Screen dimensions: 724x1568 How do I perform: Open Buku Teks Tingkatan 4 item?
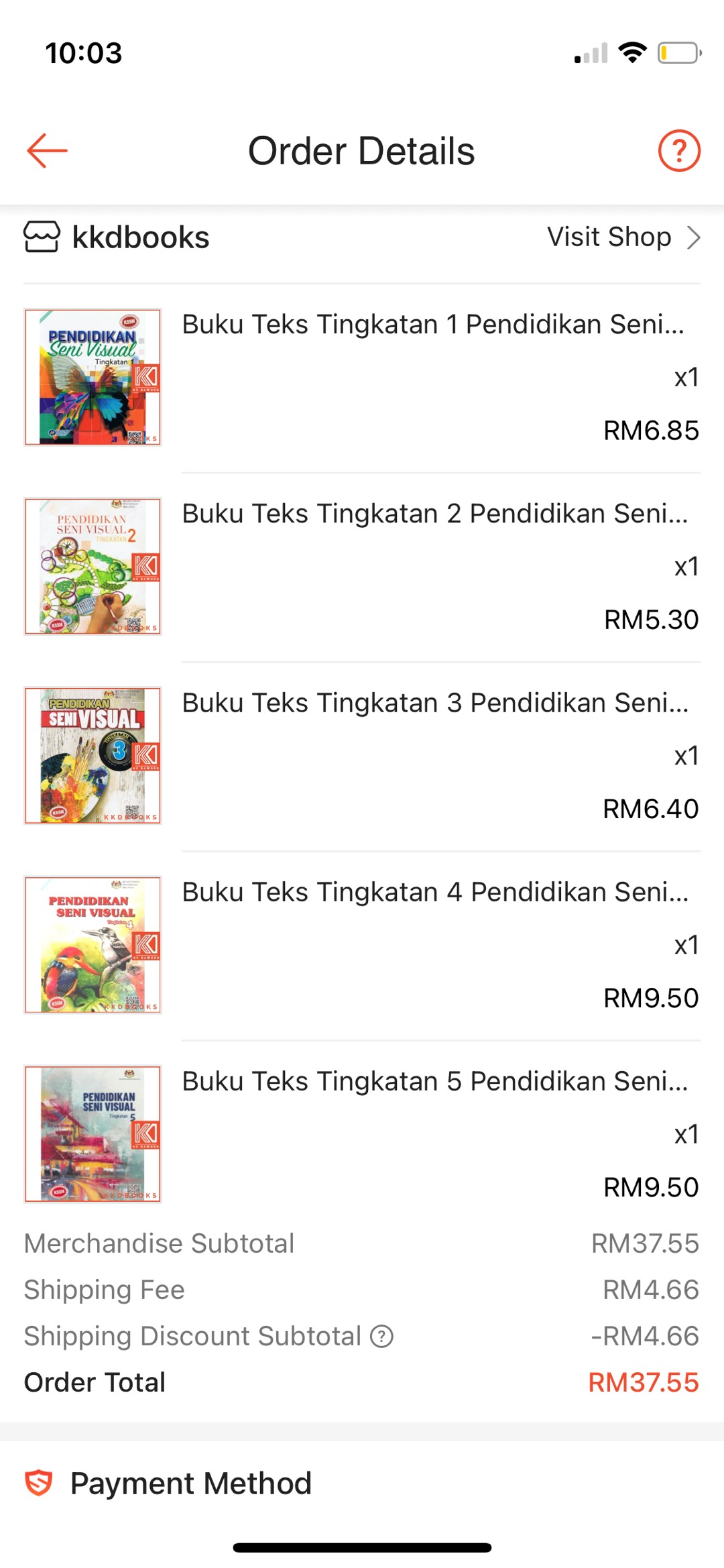coord(434,892)
